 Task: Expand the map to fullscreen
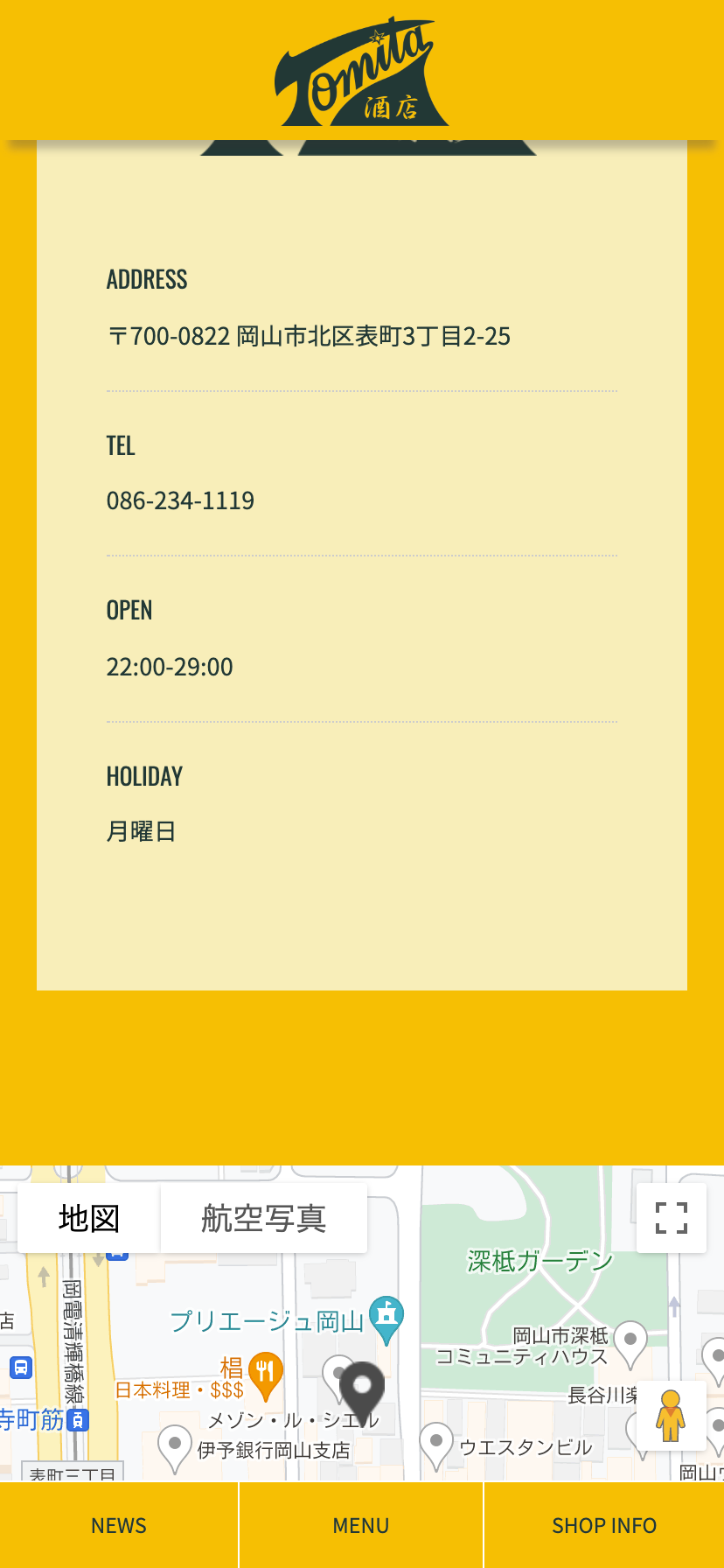coord(672,1218)
